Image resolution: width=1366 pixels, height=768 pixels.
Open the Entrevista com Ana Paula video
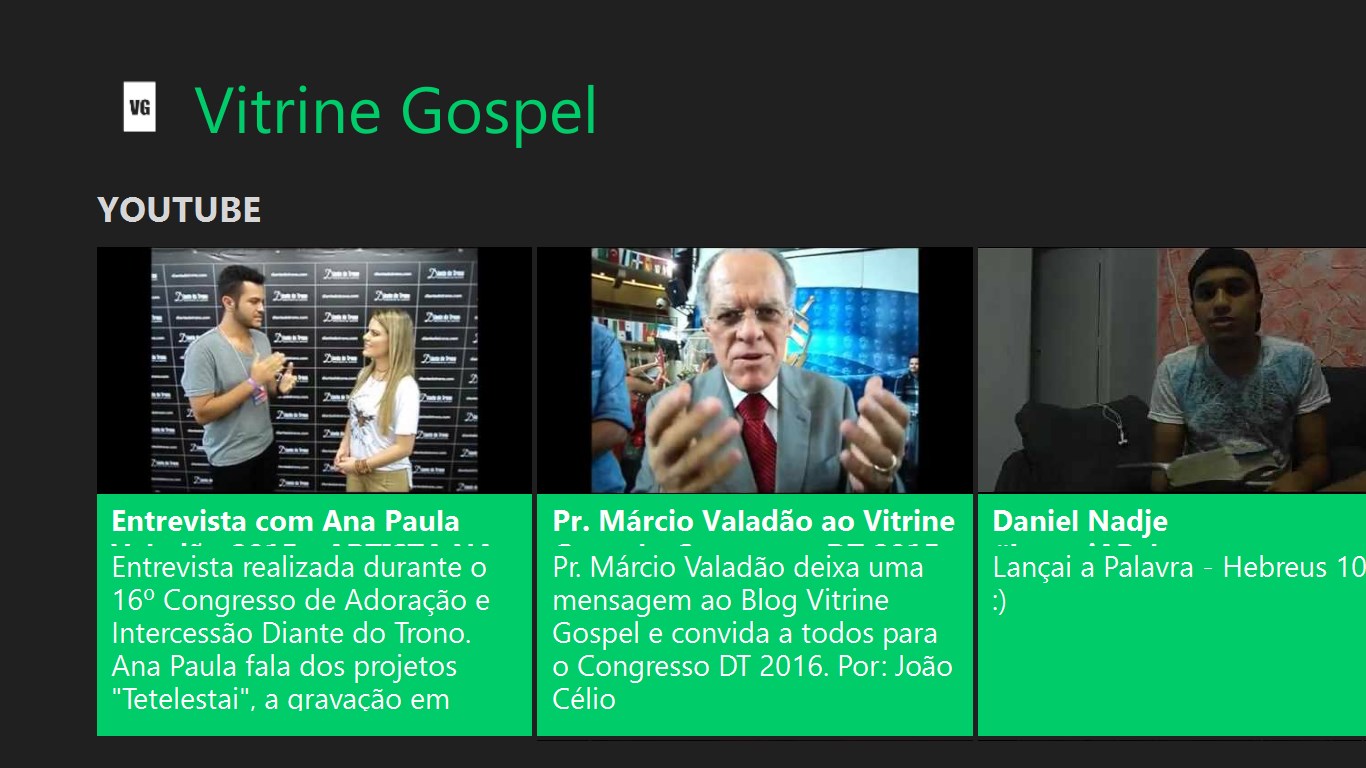[314, 490]
